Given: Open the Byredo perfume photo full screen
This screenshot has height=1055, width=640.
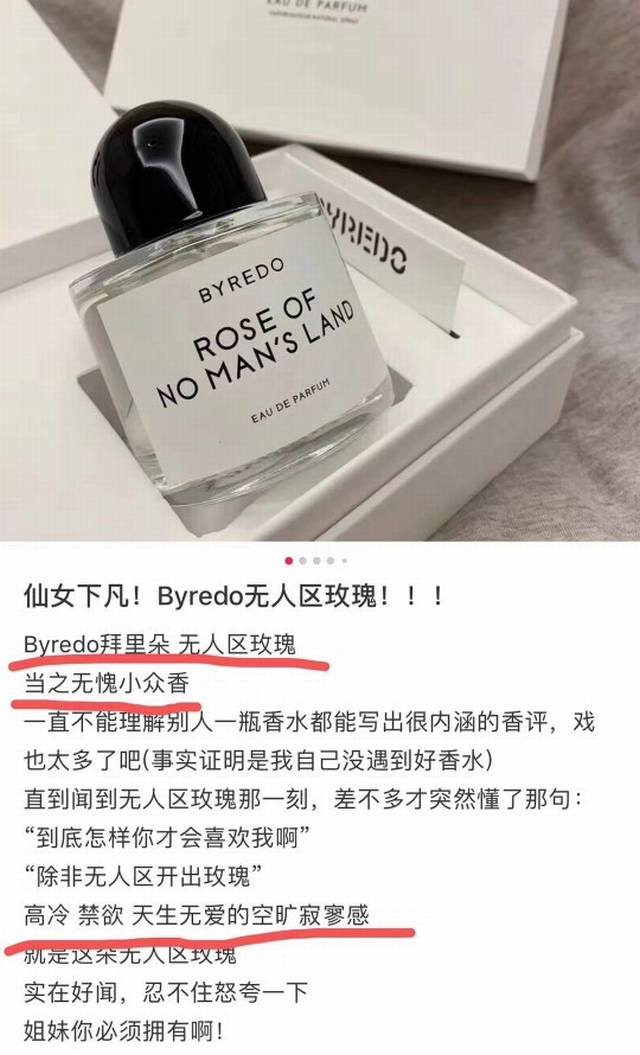Looking at the screenshot, I should coord(320,270).
